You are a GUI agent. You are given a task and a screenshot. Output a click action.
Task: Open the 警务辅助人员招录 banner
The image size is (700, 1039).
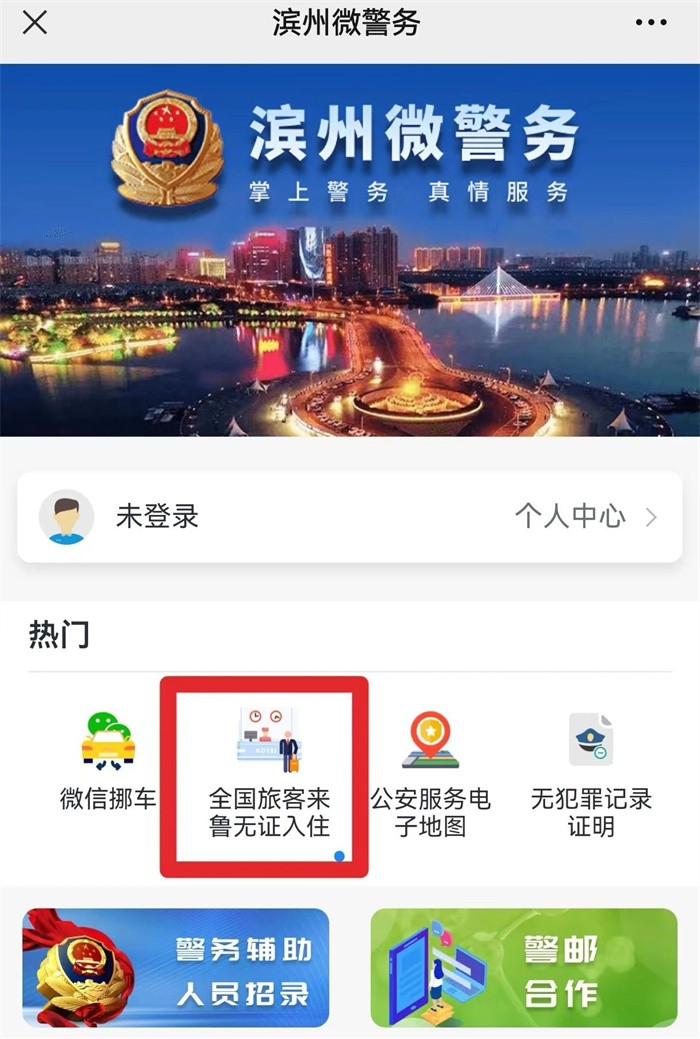(176, 966)
